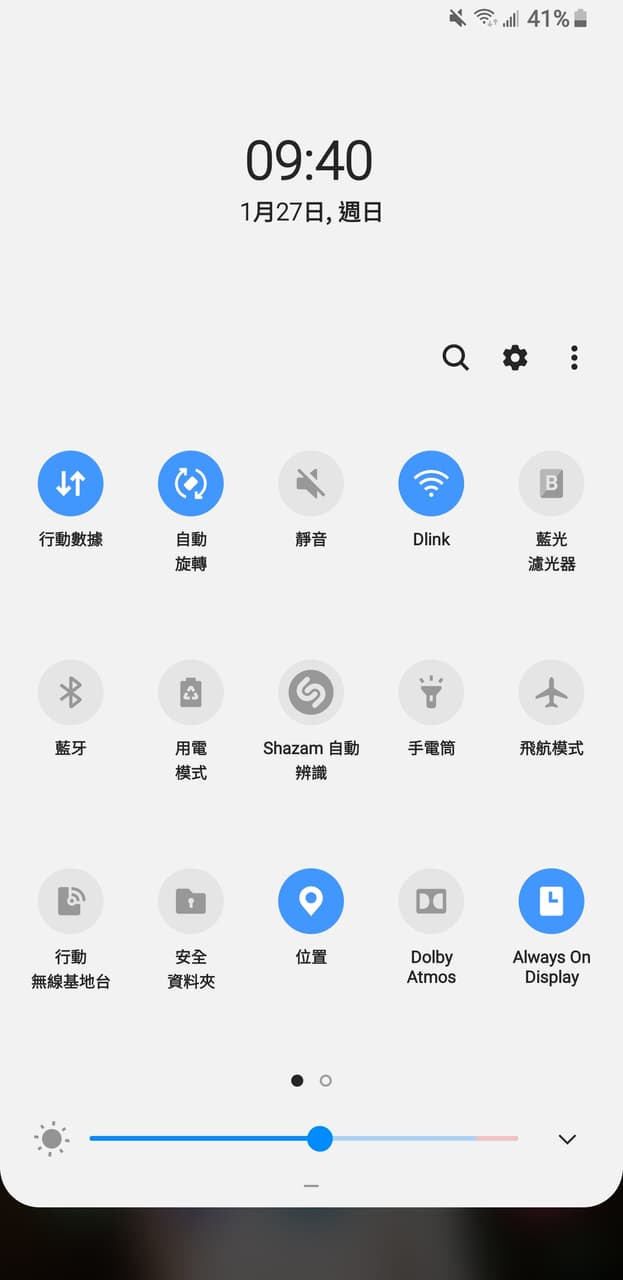Enable the 藍光濾光器 blue light filter
Viewport: 623px width, 1280px height.
pos(551,484)
